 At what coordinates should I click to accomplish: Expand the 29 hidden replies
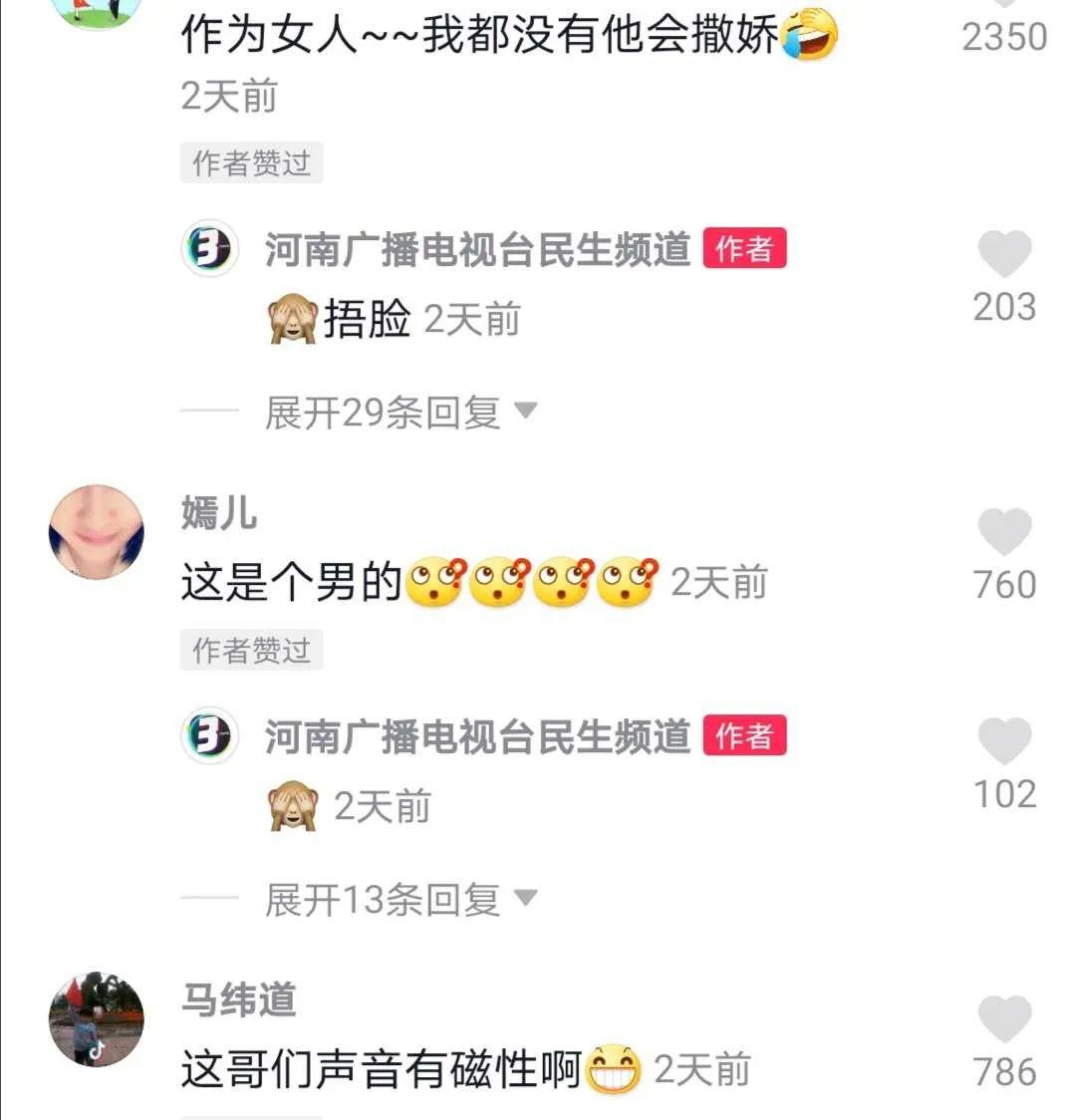[382, 413]
